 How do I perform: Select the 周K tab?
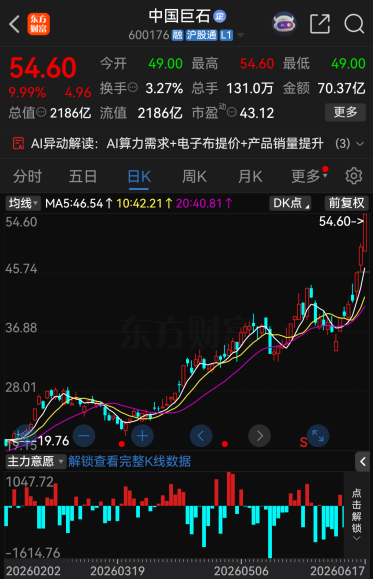pyautogui.click(x=194, y=177)
